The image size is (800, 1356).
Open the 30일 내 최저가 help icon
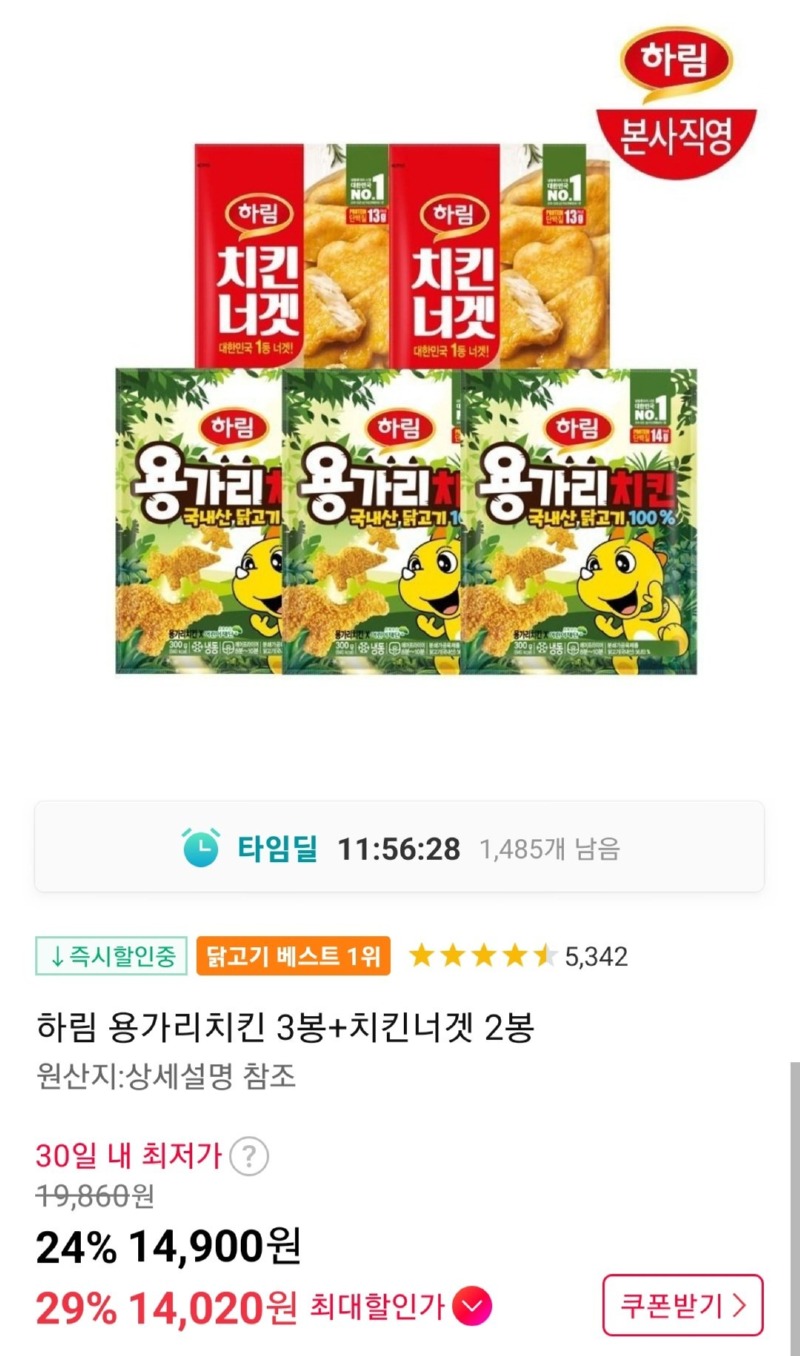249,1158
